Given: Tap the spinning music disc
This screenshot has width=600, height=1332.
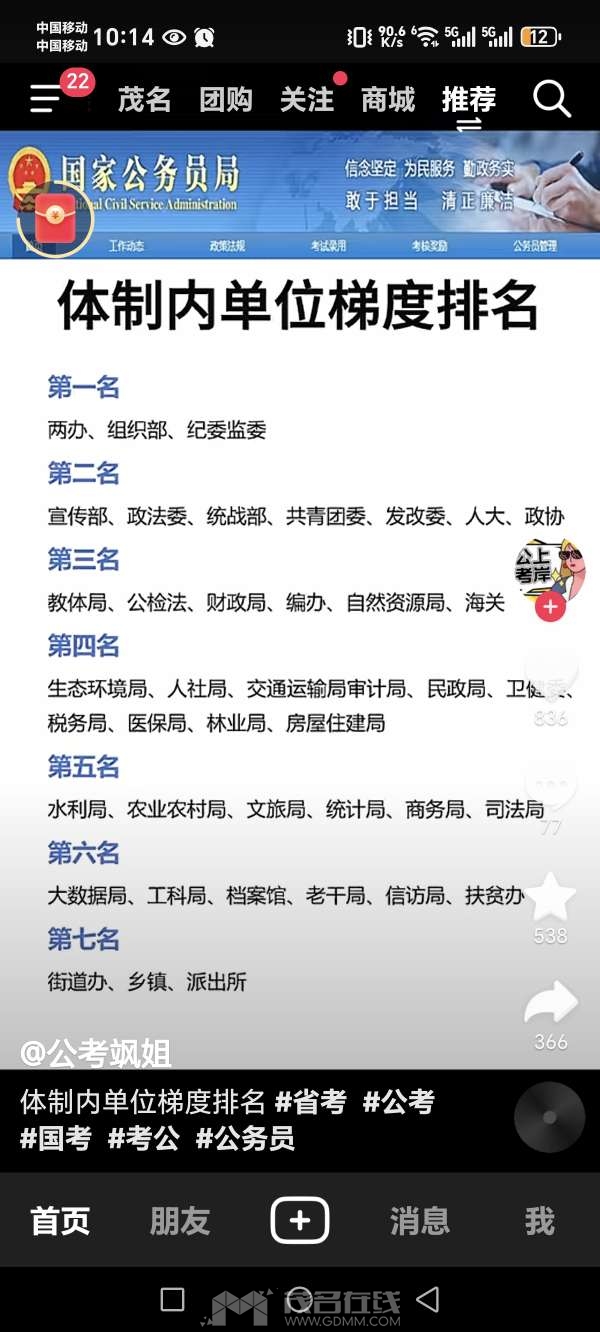Looking at the screenshot, I should [x=549, y=1118].
